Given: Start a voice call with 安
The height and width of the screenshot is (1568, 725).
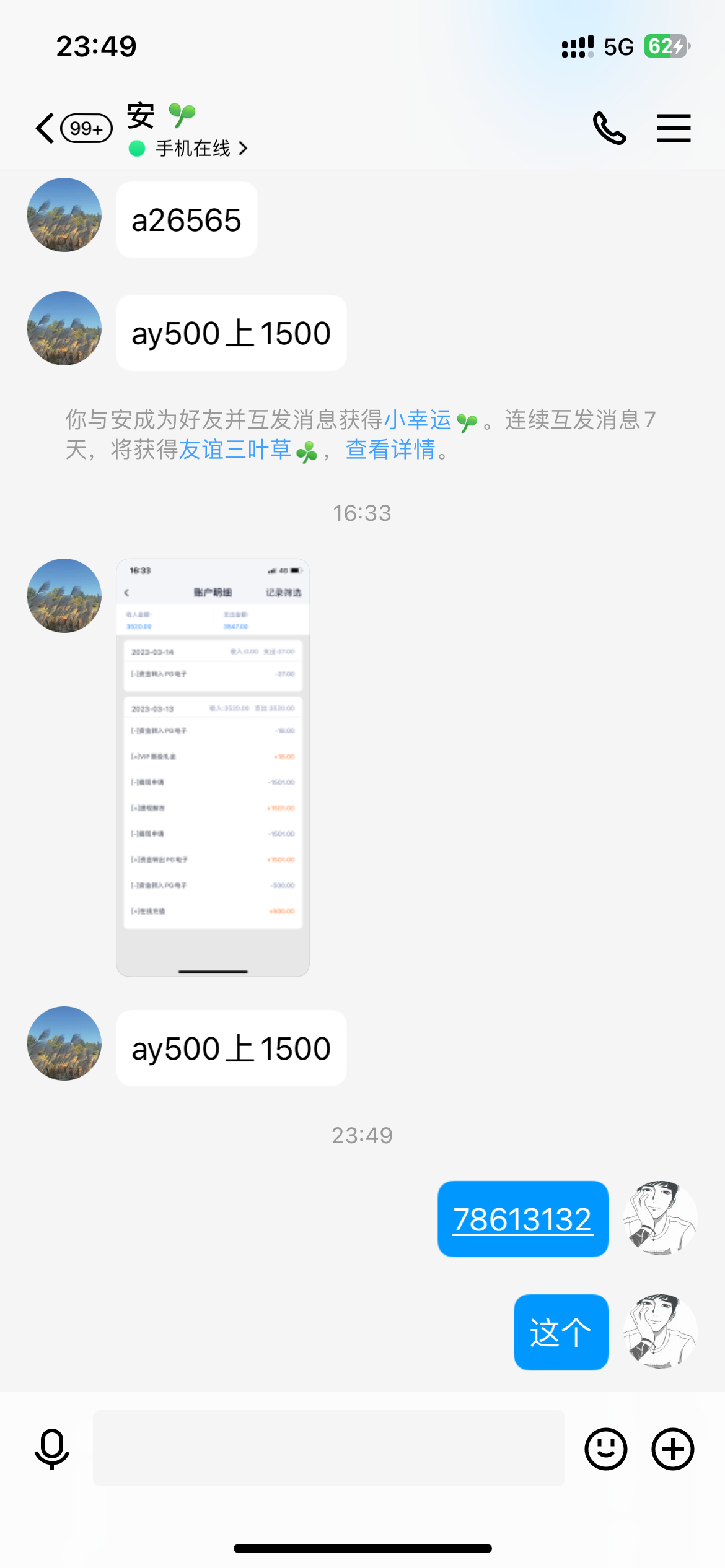Looking at the screenshot, I should click(x=609, y=128).
